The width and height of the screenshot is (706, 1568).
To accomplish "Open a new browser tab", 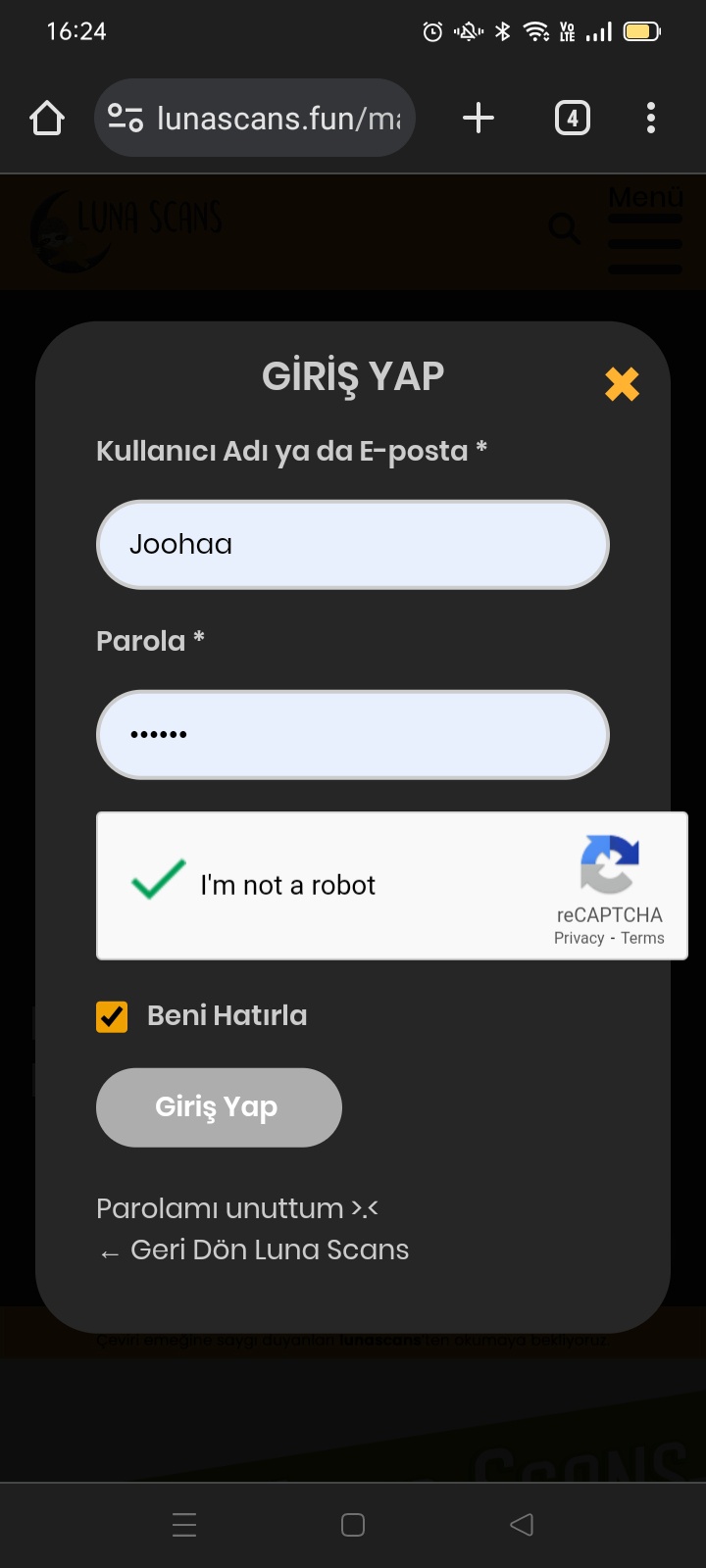I will point(479,119).
